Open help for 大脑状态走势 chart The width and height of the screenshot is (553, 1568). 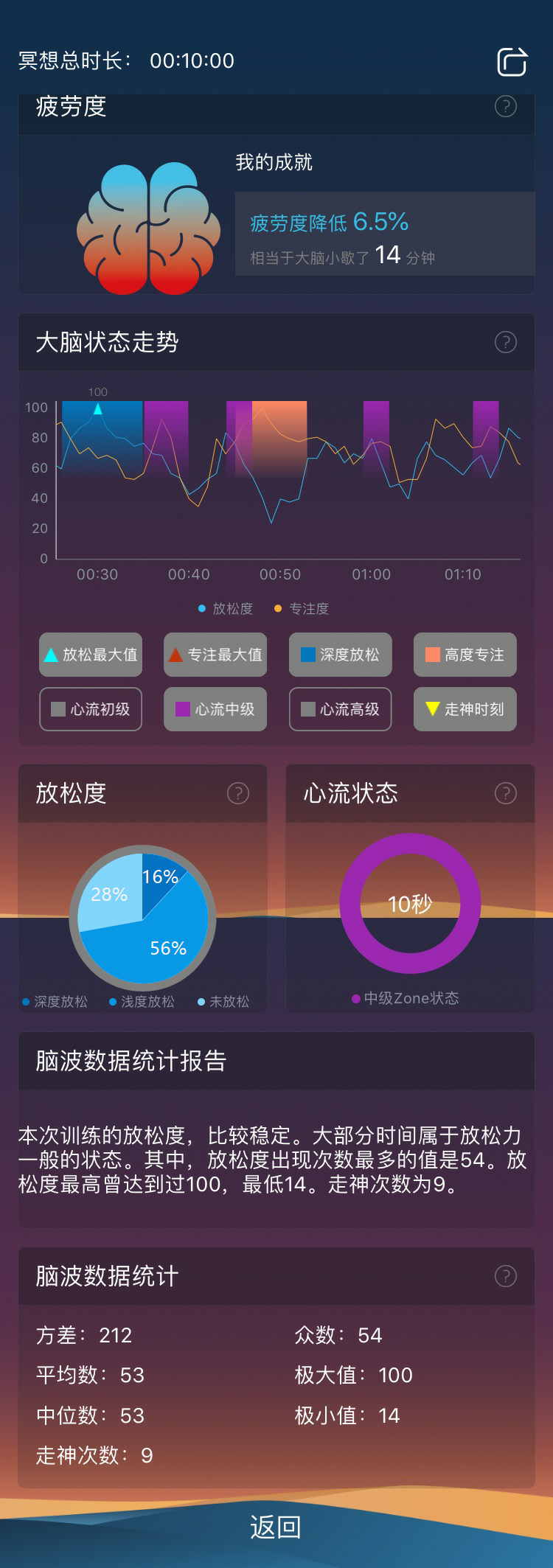click(x=505, y=342)
